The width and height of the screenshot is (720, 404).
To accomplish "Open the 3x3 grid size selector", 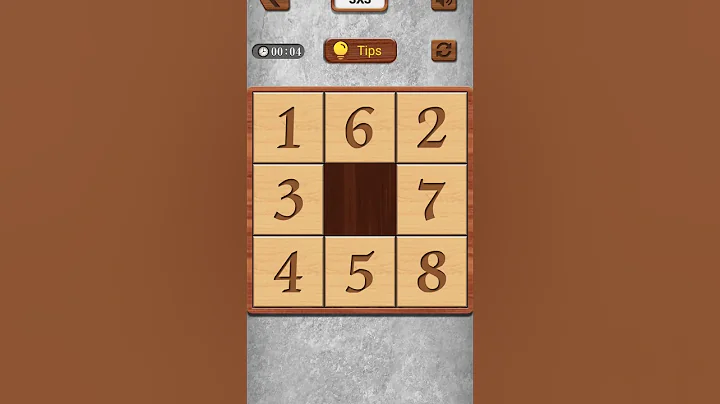I will [360, 3].
